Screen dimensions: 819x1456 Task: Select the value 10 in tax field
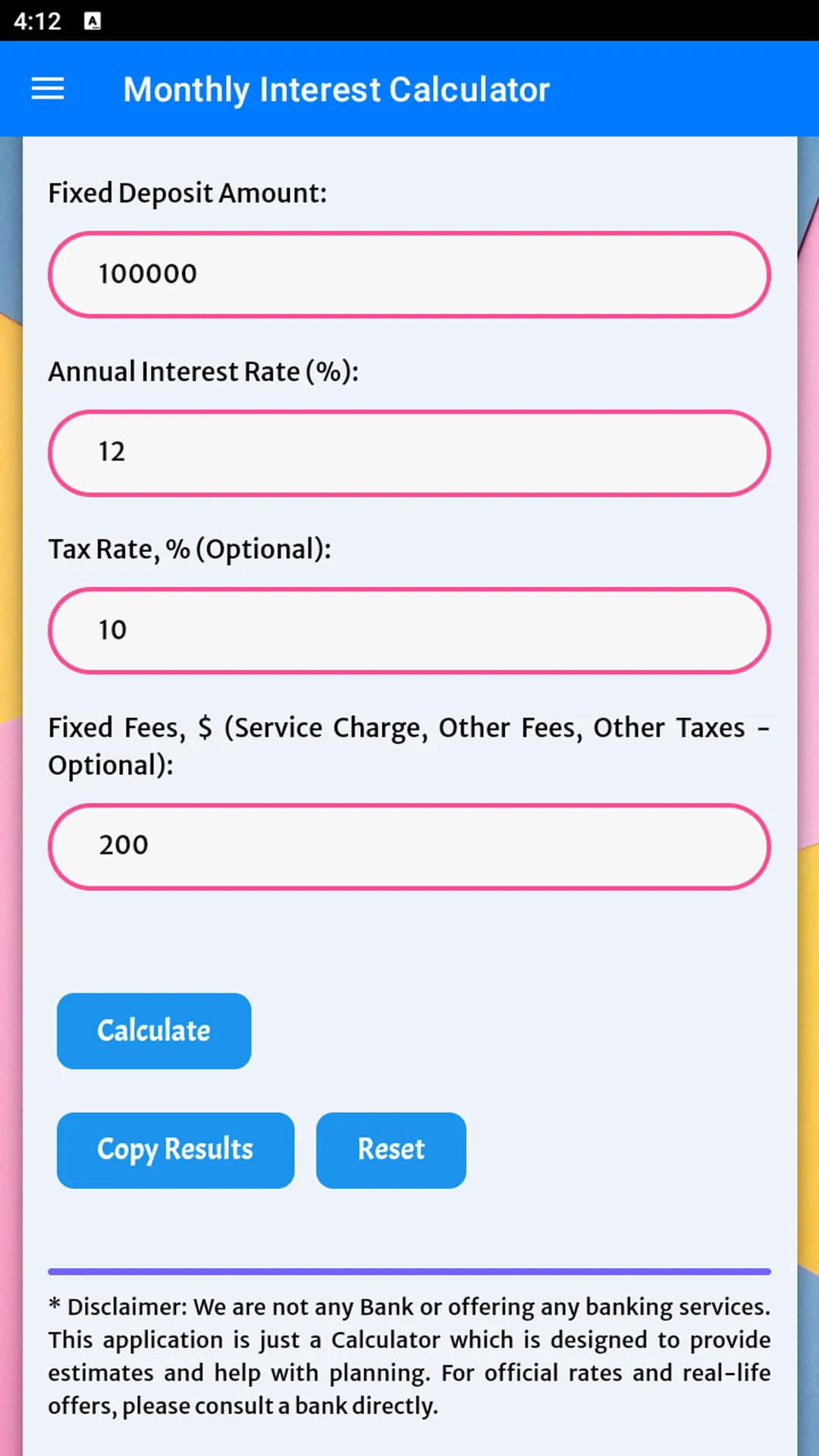coord(112,629)
